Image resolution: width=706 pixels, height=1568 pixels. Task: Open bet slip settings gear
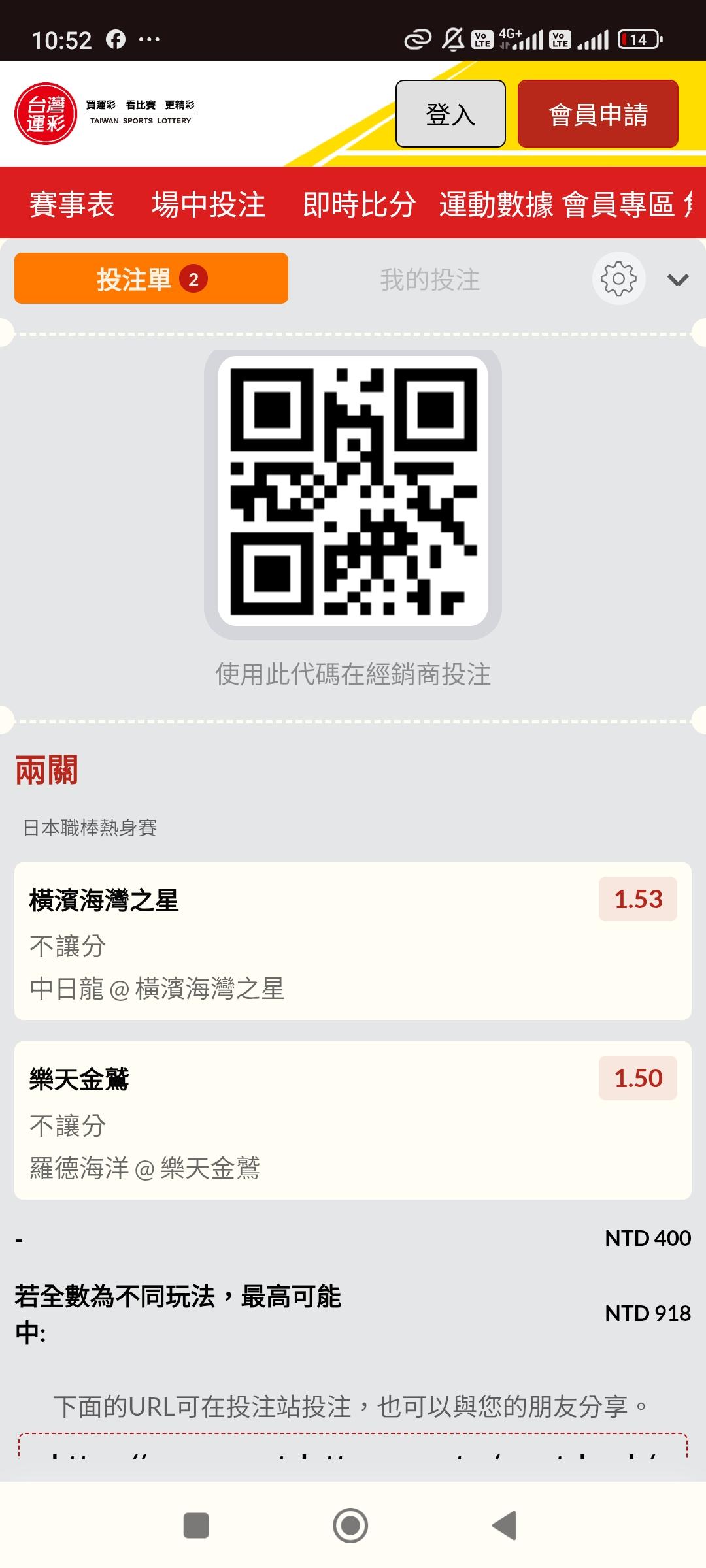click(618, 279)
